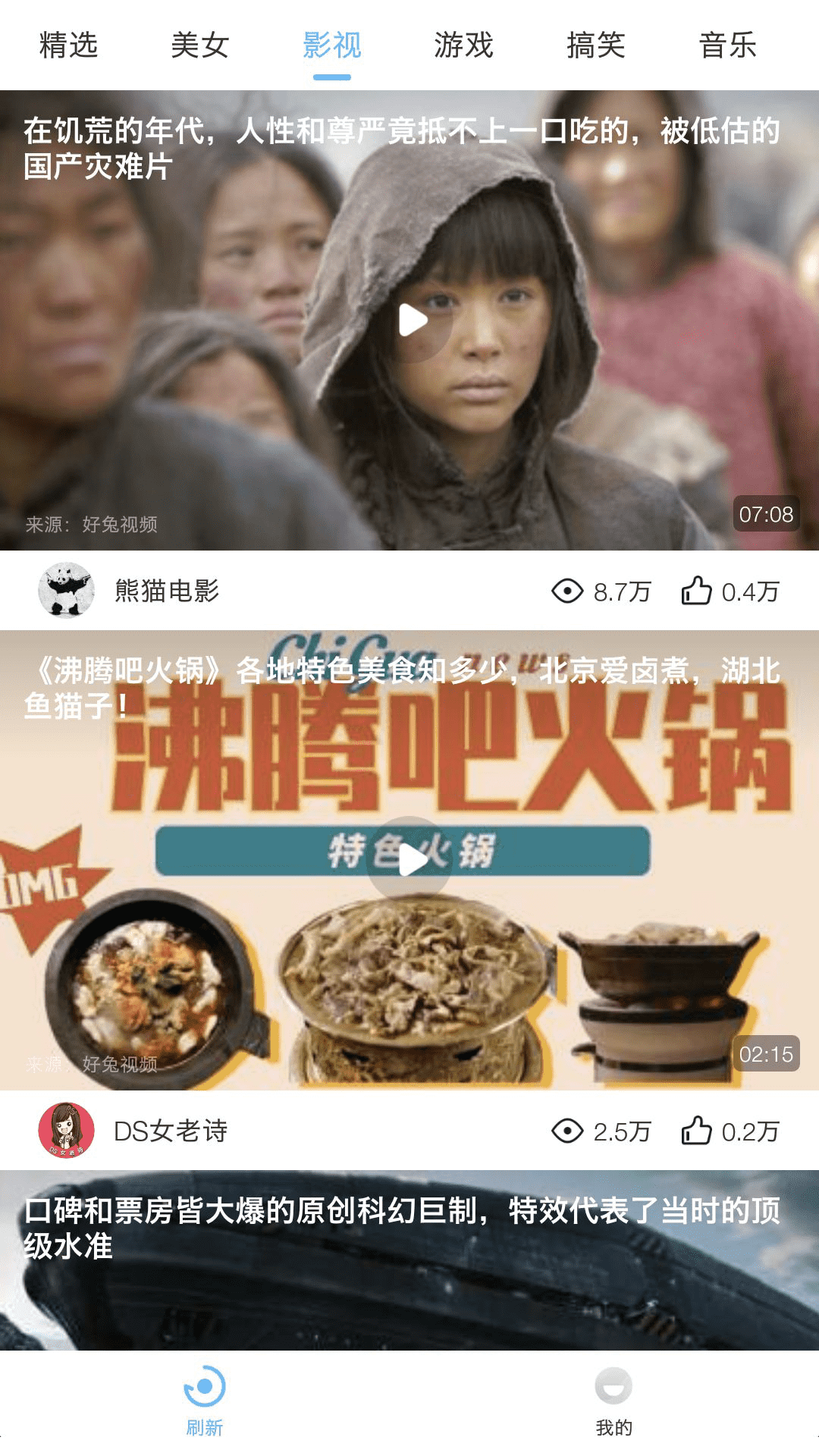The width and height of the screenshot is (819, 1456).
Task: Open the 熊猫电影 channel
Action: click(167, 591)
